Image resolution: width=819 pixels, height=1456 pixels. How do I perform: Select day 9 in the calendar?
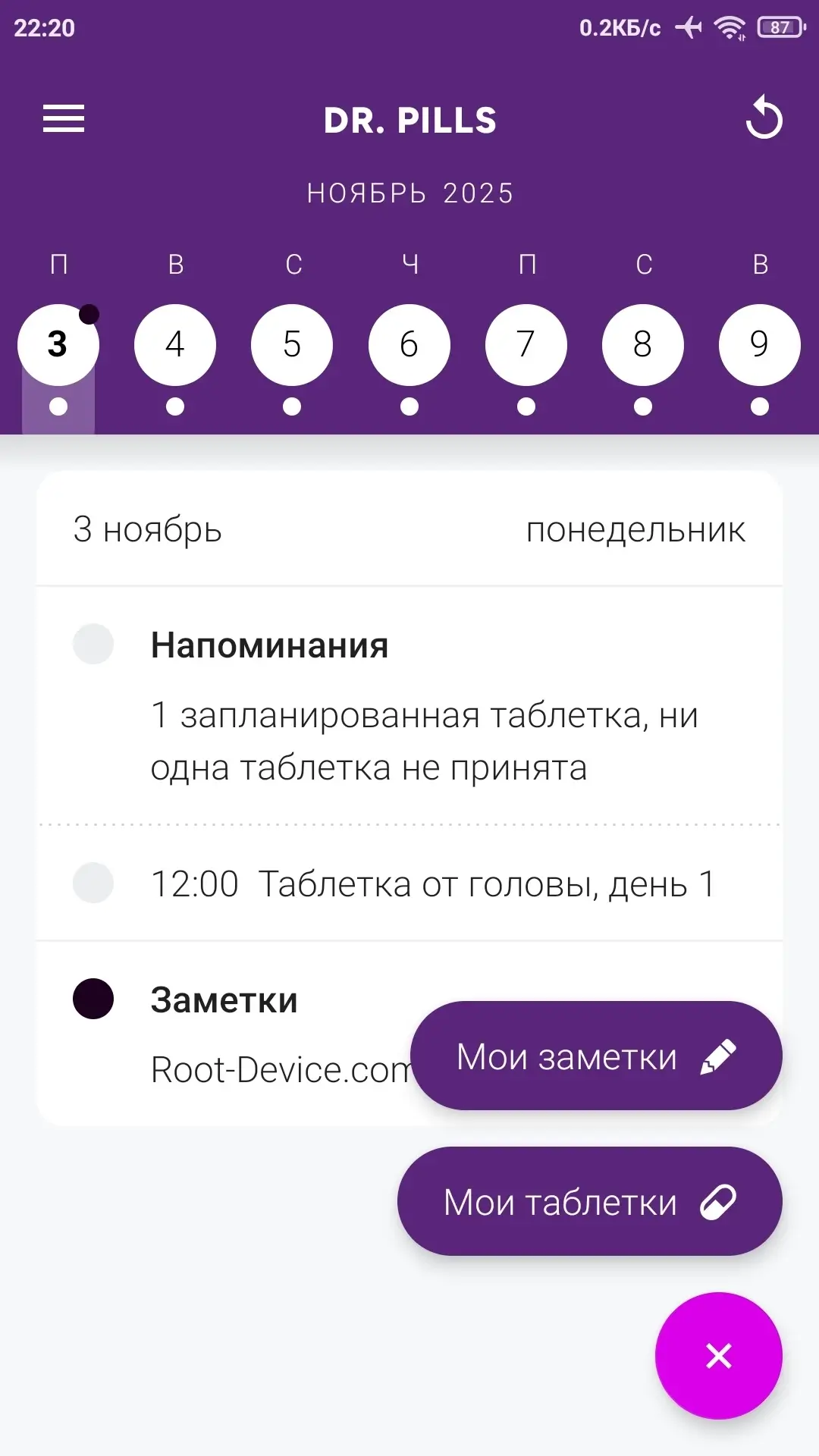[x=760, y=345]
